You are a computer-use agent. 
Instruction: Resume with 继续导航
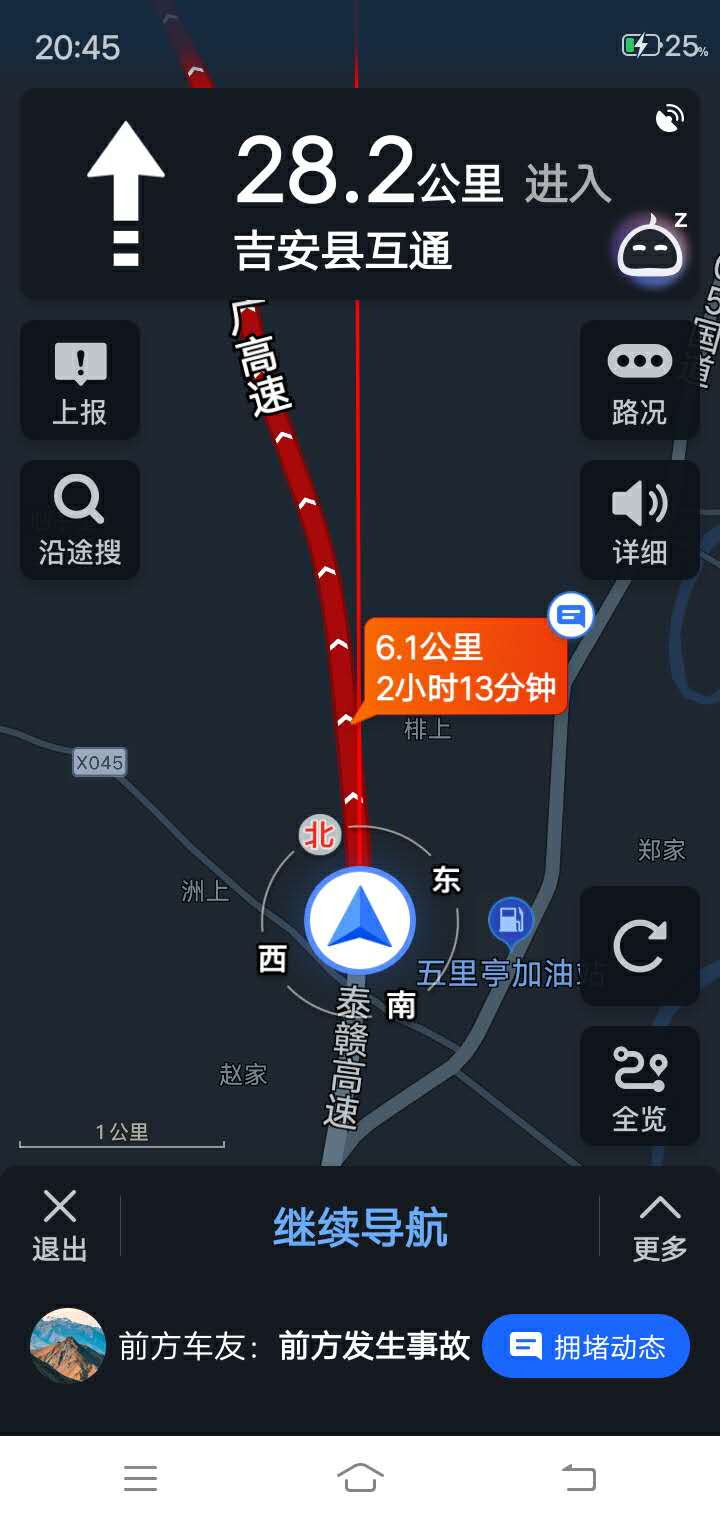coord(360,1228)
